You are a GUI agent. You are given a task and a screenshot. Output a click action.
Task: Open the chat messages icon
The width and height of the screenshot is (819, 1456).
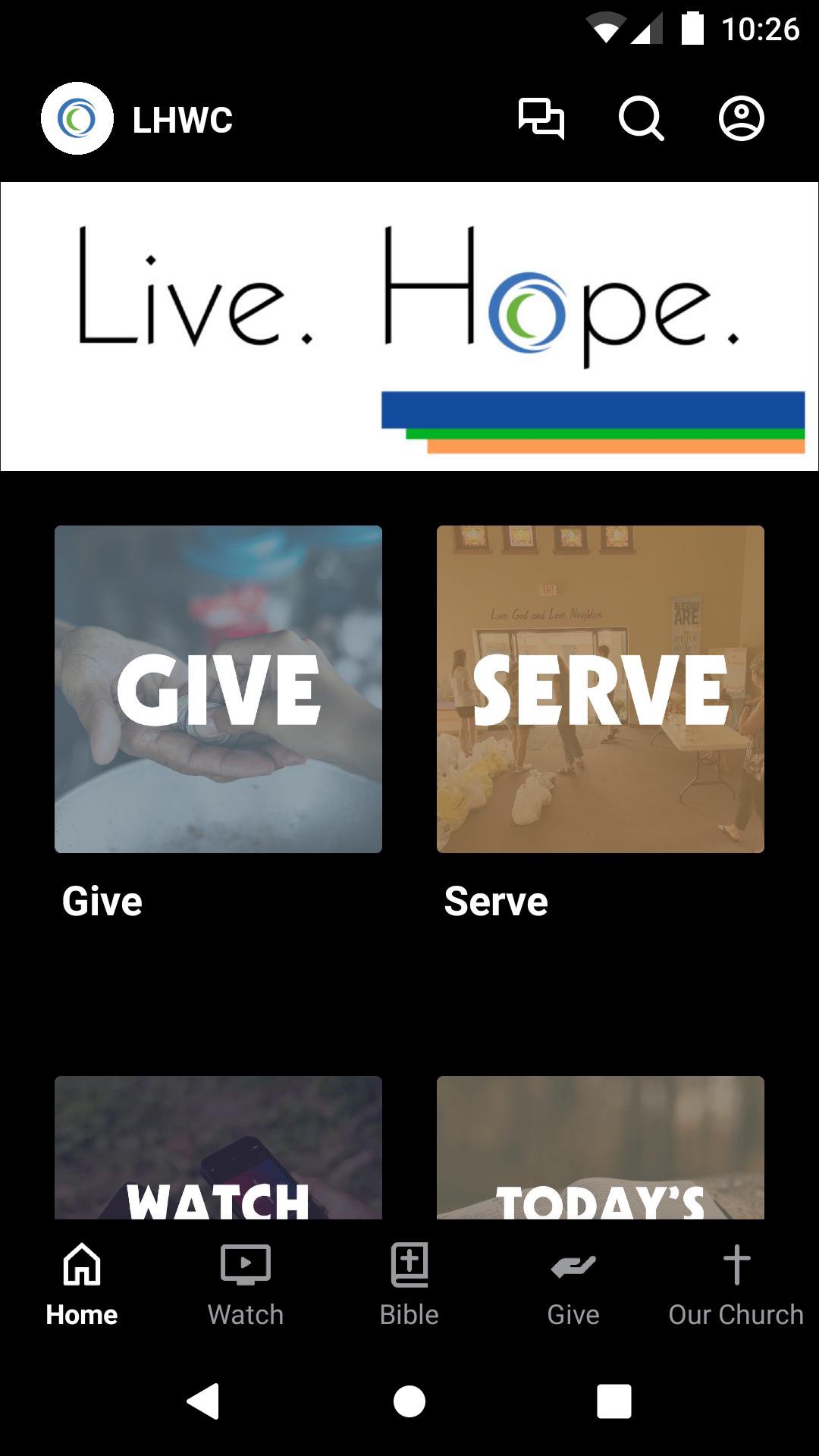click(x=541, y=119)
